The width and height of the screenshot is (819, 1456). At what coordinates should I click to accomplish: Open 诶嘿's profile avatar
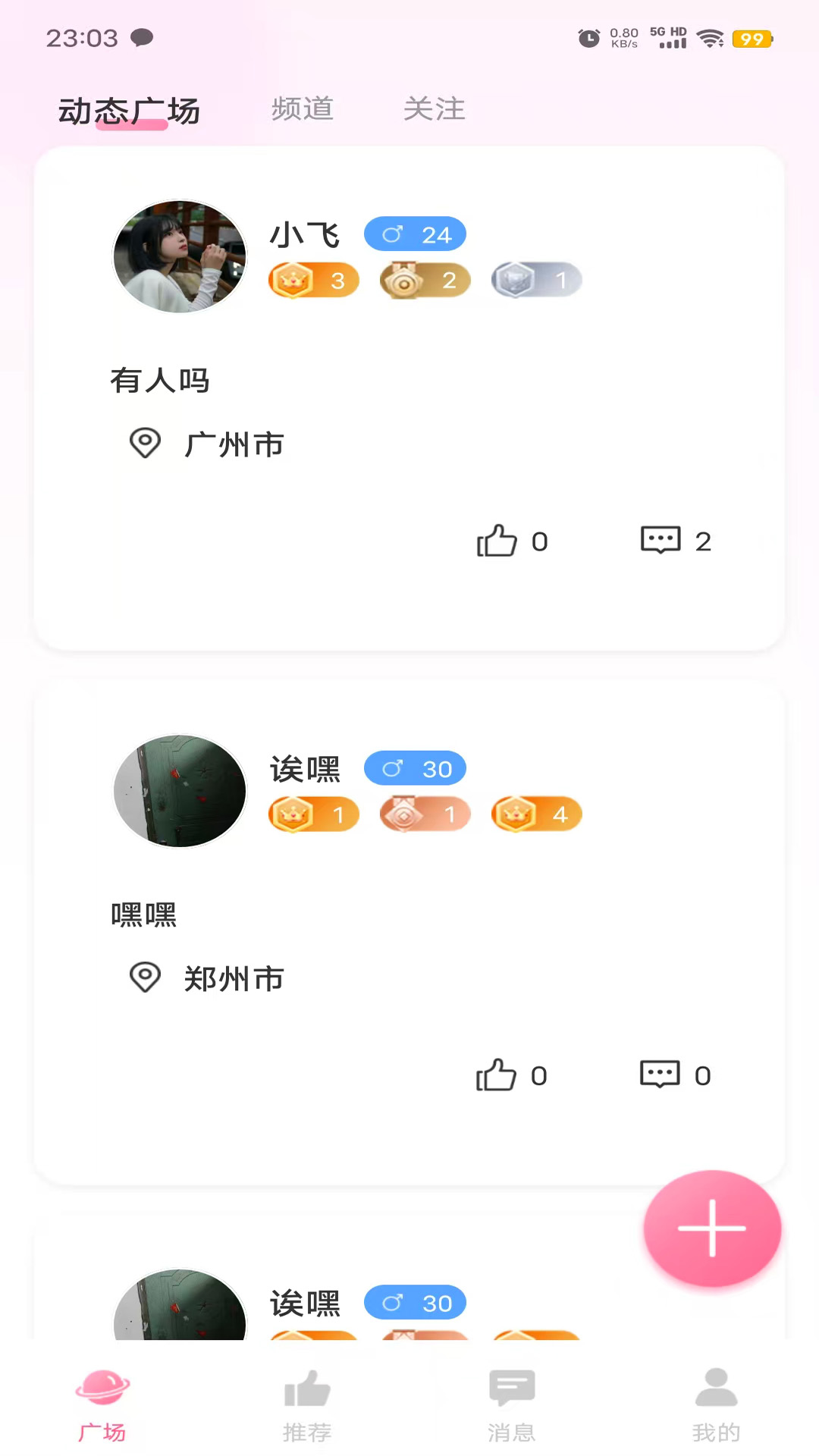(179, 790)
